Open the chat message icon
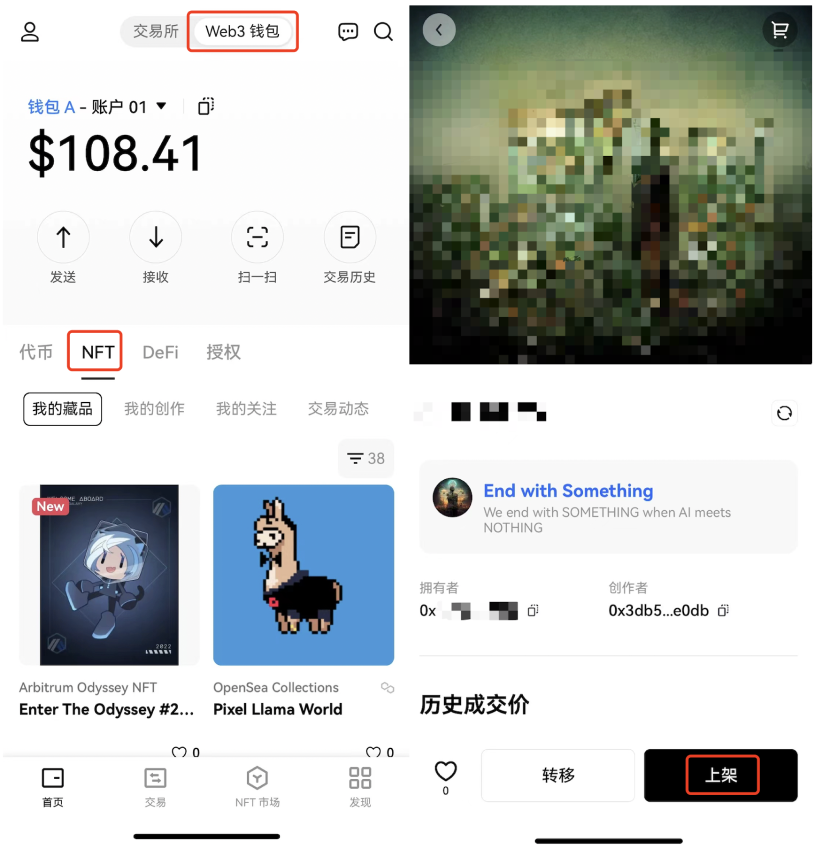 click(347, 31)
